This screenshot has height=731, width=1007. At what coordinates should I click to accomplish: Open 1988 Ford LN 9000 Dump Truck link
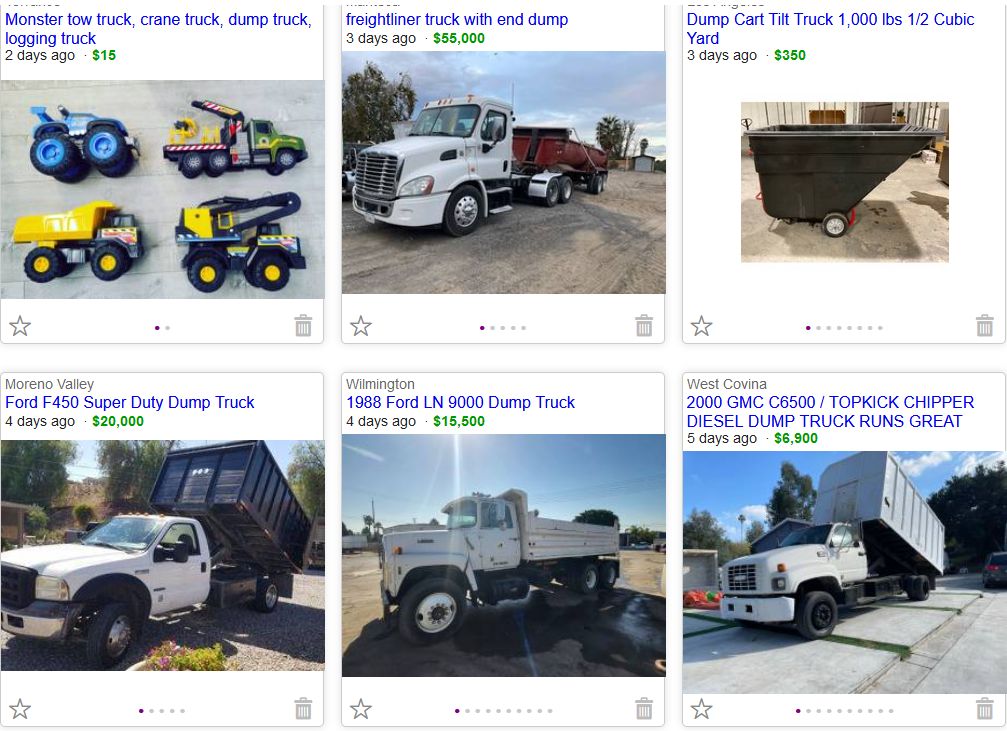(x=460, y=402)
